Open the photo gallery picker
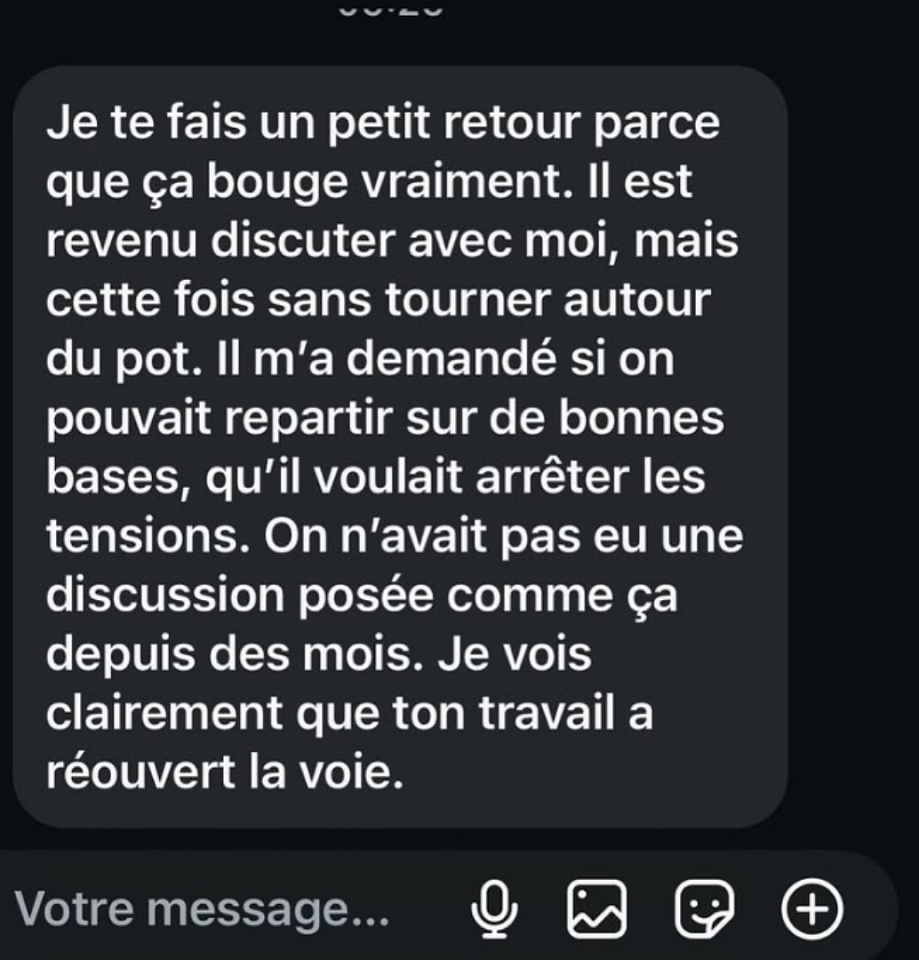 [596, 908]
